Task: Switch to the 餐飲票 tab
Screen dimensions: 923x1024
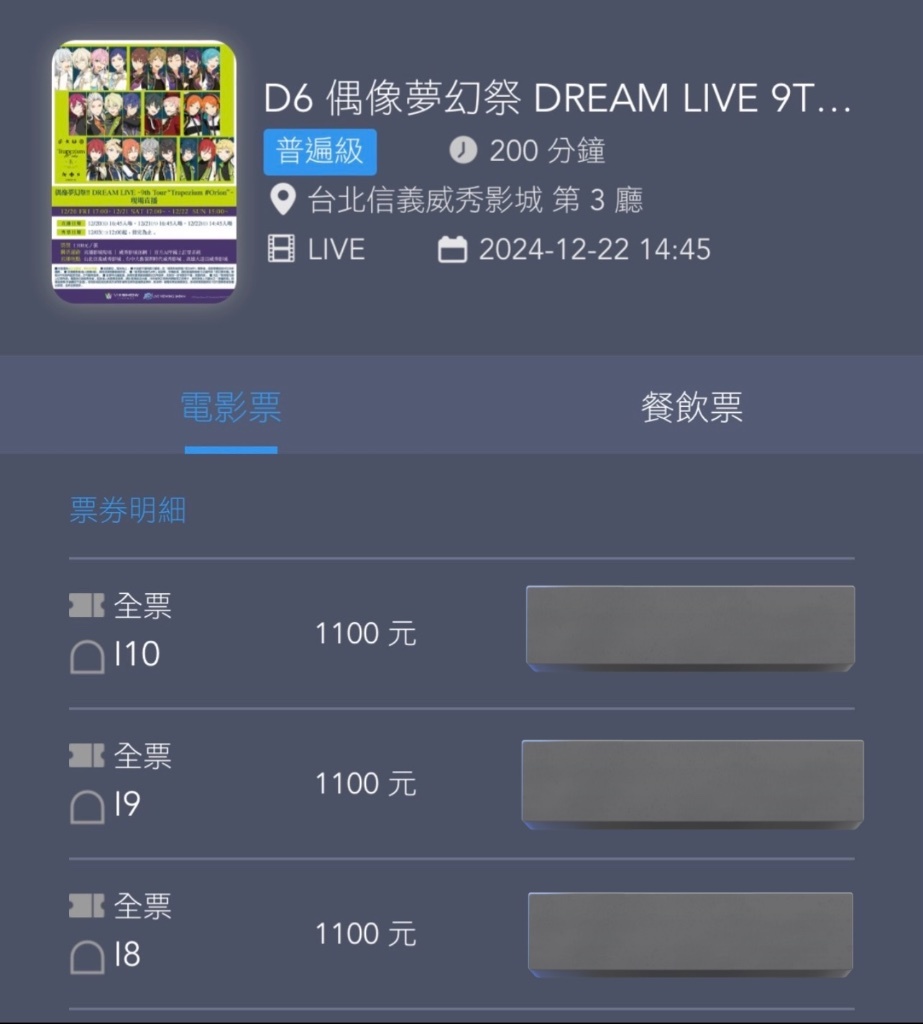Action: 691,408
